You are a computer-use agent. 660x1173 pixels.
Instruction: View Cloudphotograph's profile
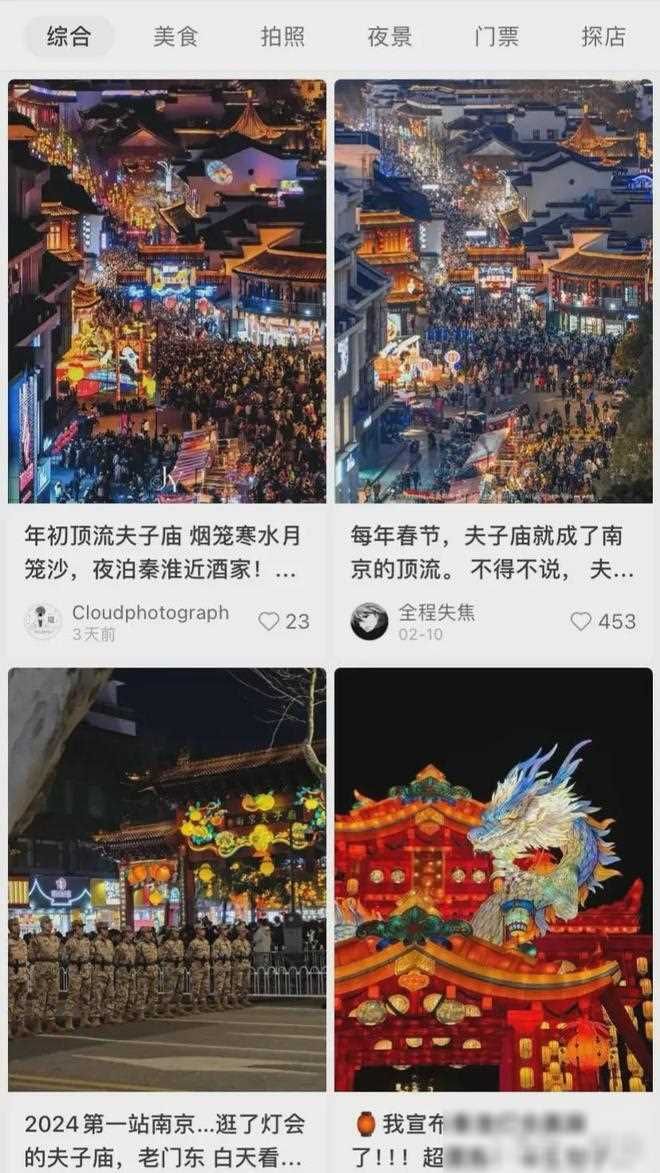tap(43, 621)
